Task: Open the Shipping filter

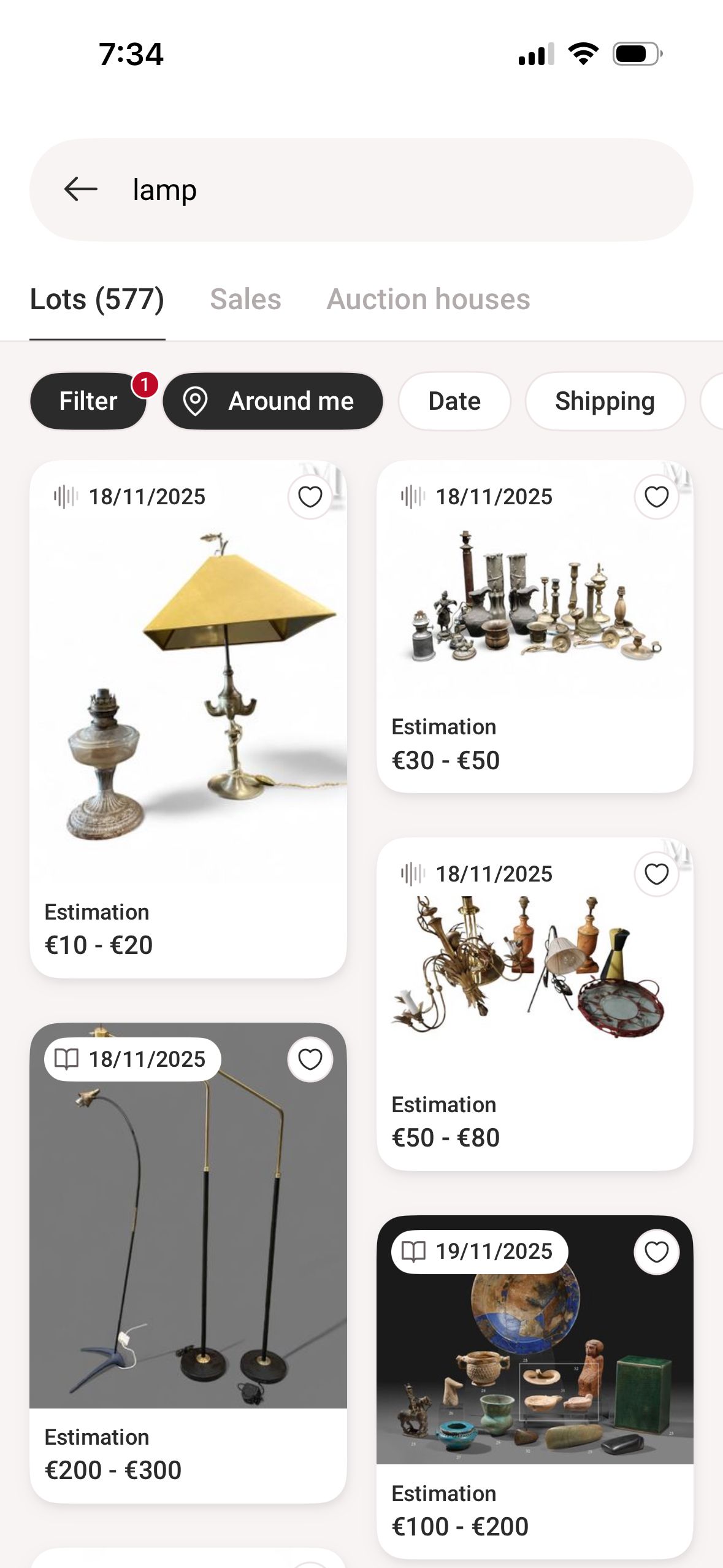Action: point(605,401)
